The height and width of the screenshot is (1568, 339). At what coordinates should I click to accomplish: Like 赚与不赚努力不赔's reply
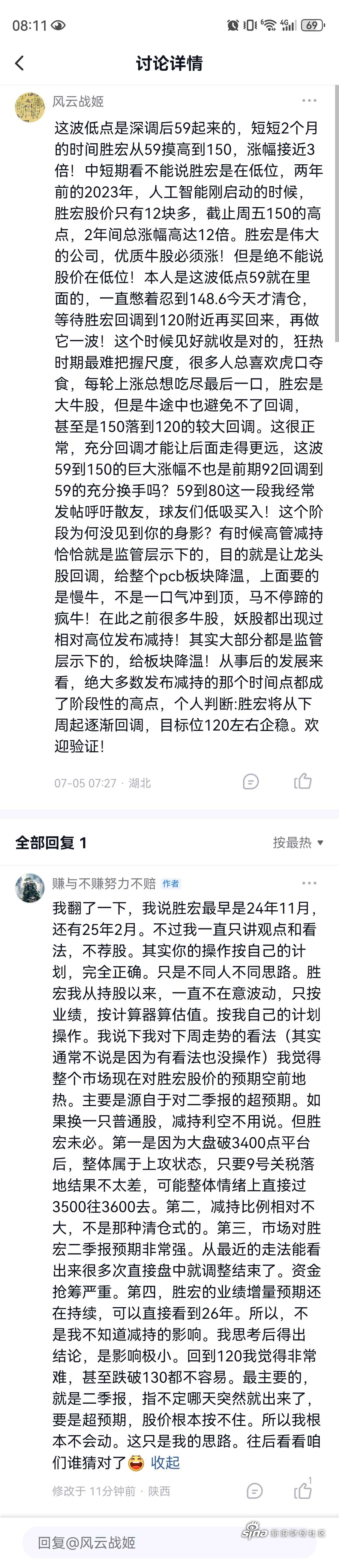coord(302,1490)
